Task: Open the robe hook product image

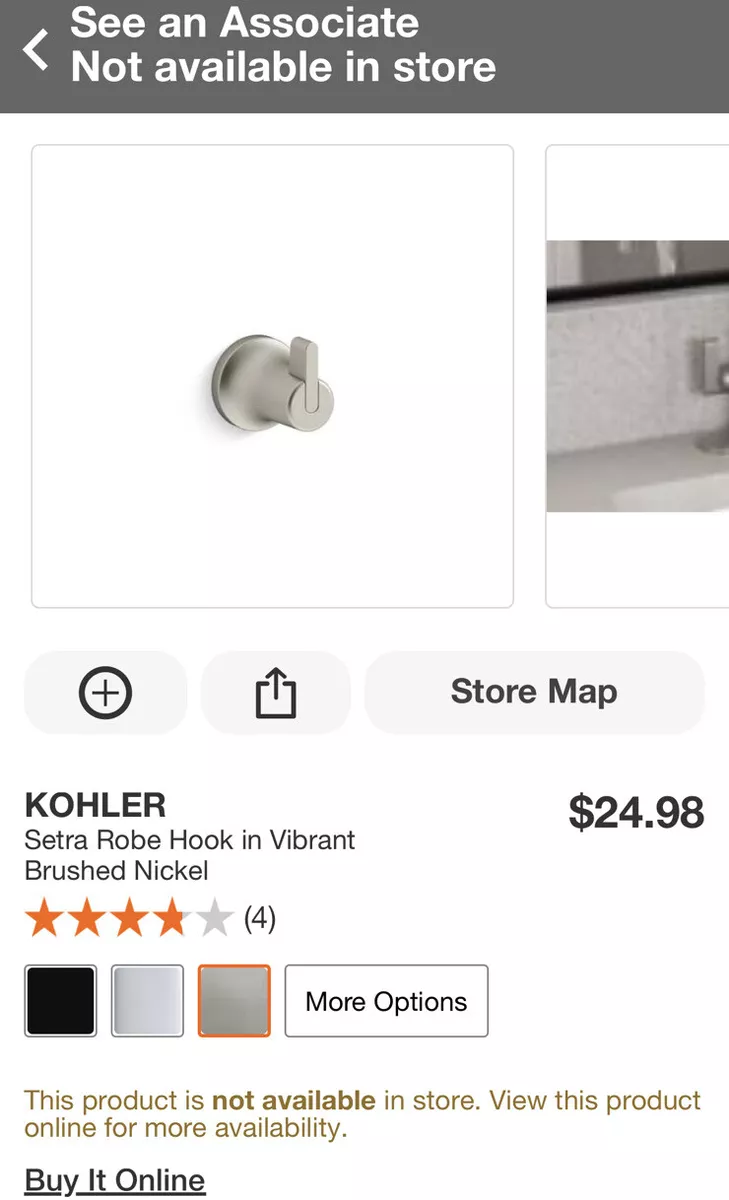Action: tap(272, 376)
